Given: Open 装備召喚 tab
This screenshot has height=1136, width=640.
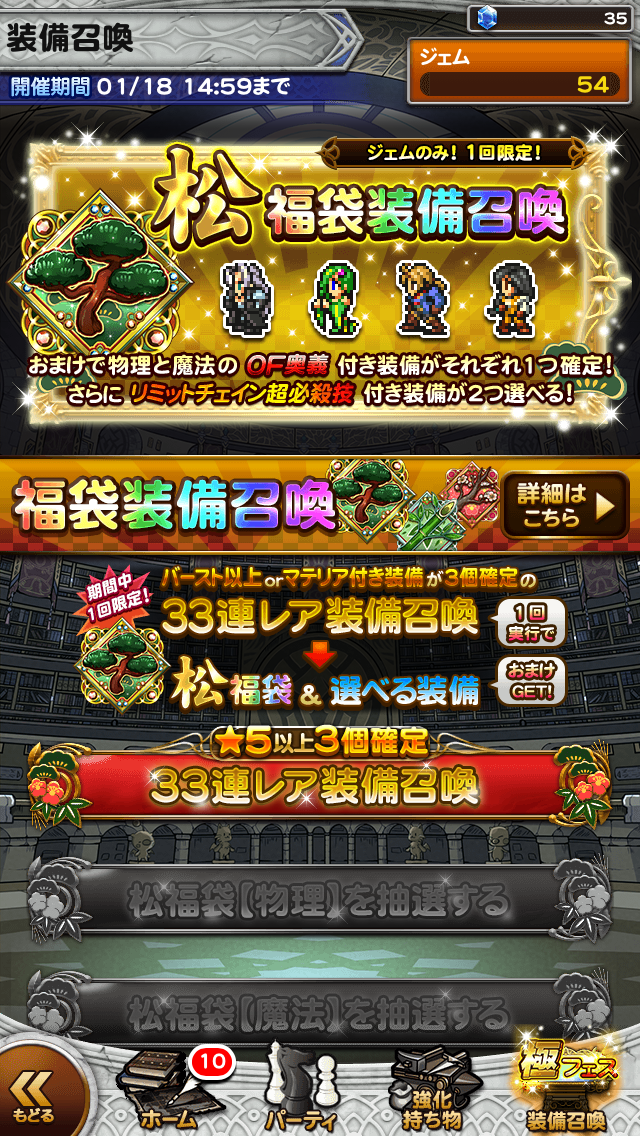Looking at the screenshot, I should pyautogui.click(x=568, y=1090).
